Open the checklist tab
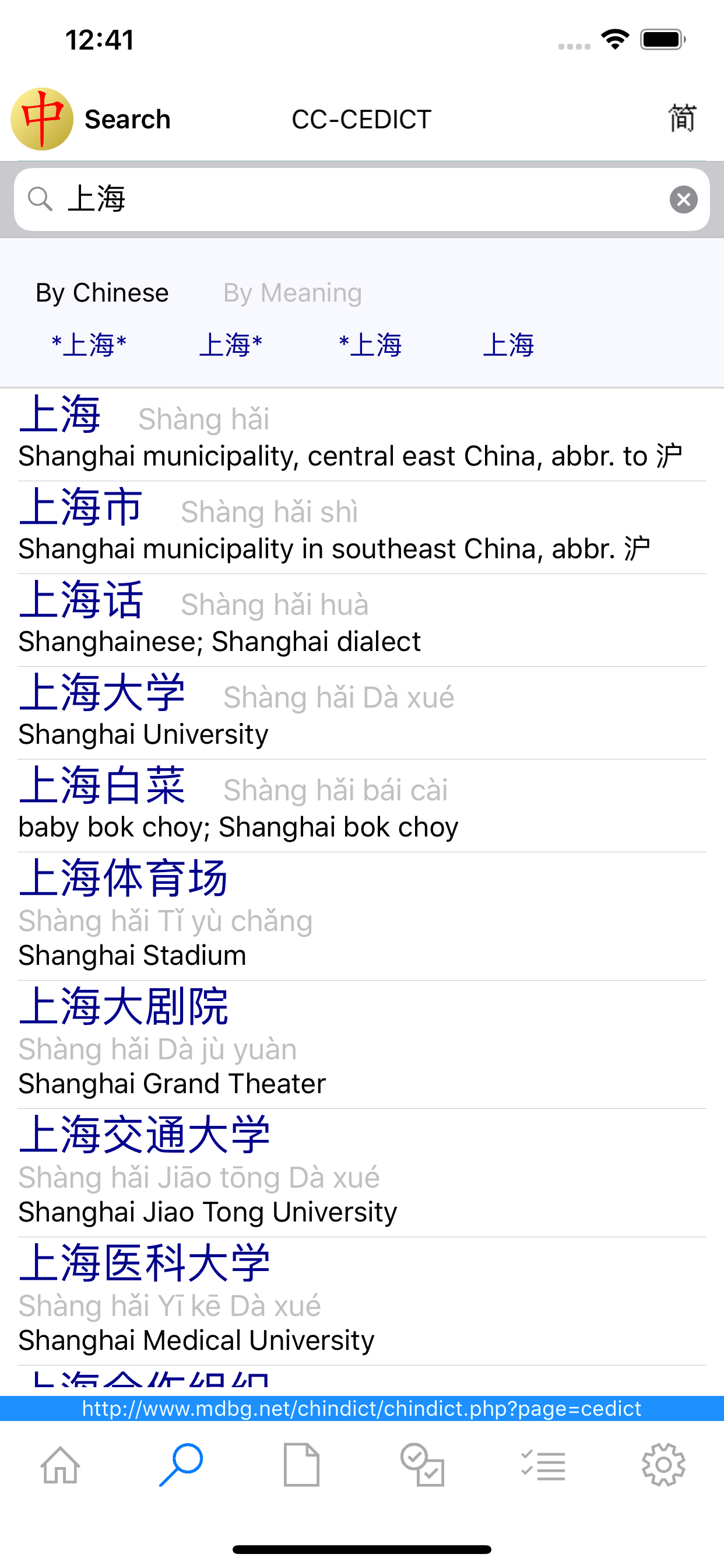724x1568 pixels. coord(543,1465)
